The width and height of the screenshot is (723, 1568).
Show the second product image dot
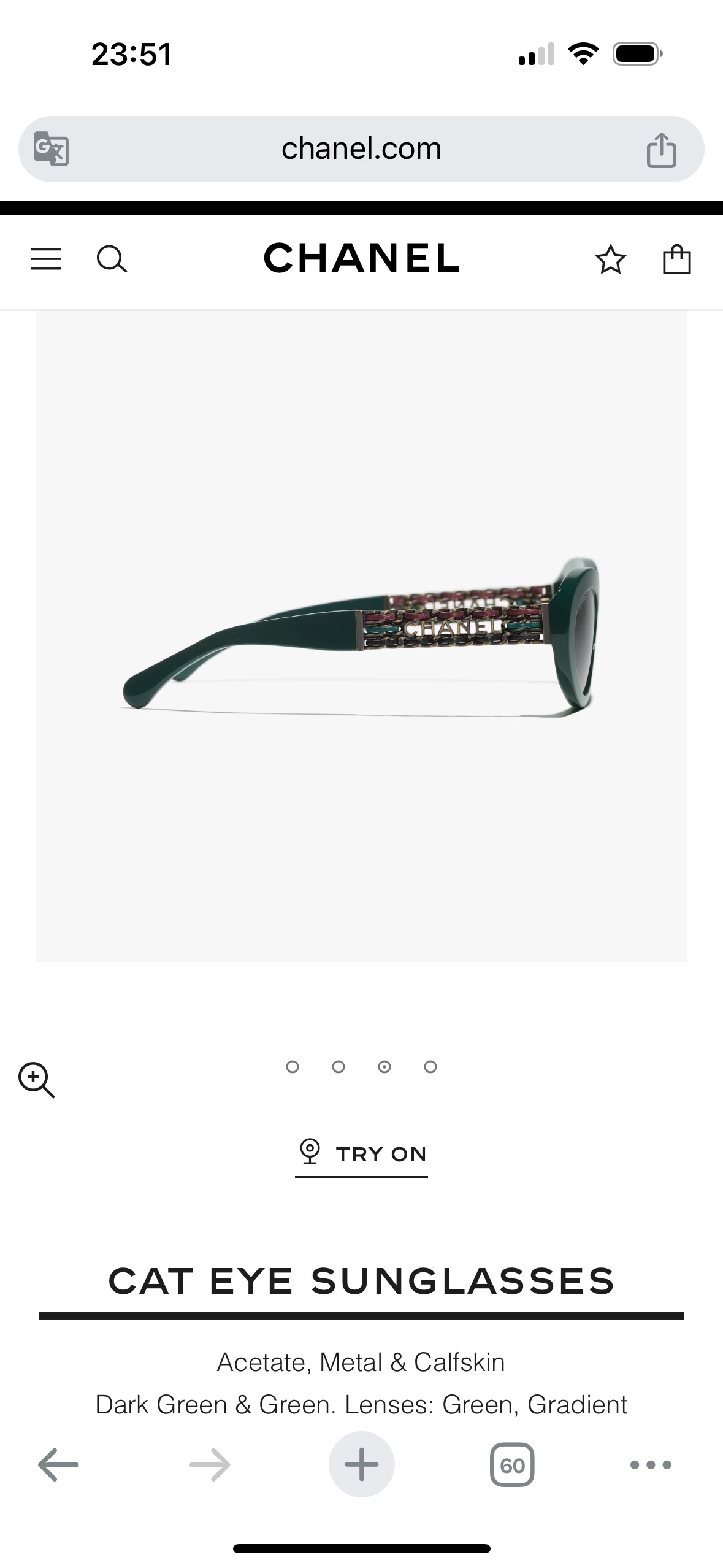pyautogui.click(x=339, y=1067)
